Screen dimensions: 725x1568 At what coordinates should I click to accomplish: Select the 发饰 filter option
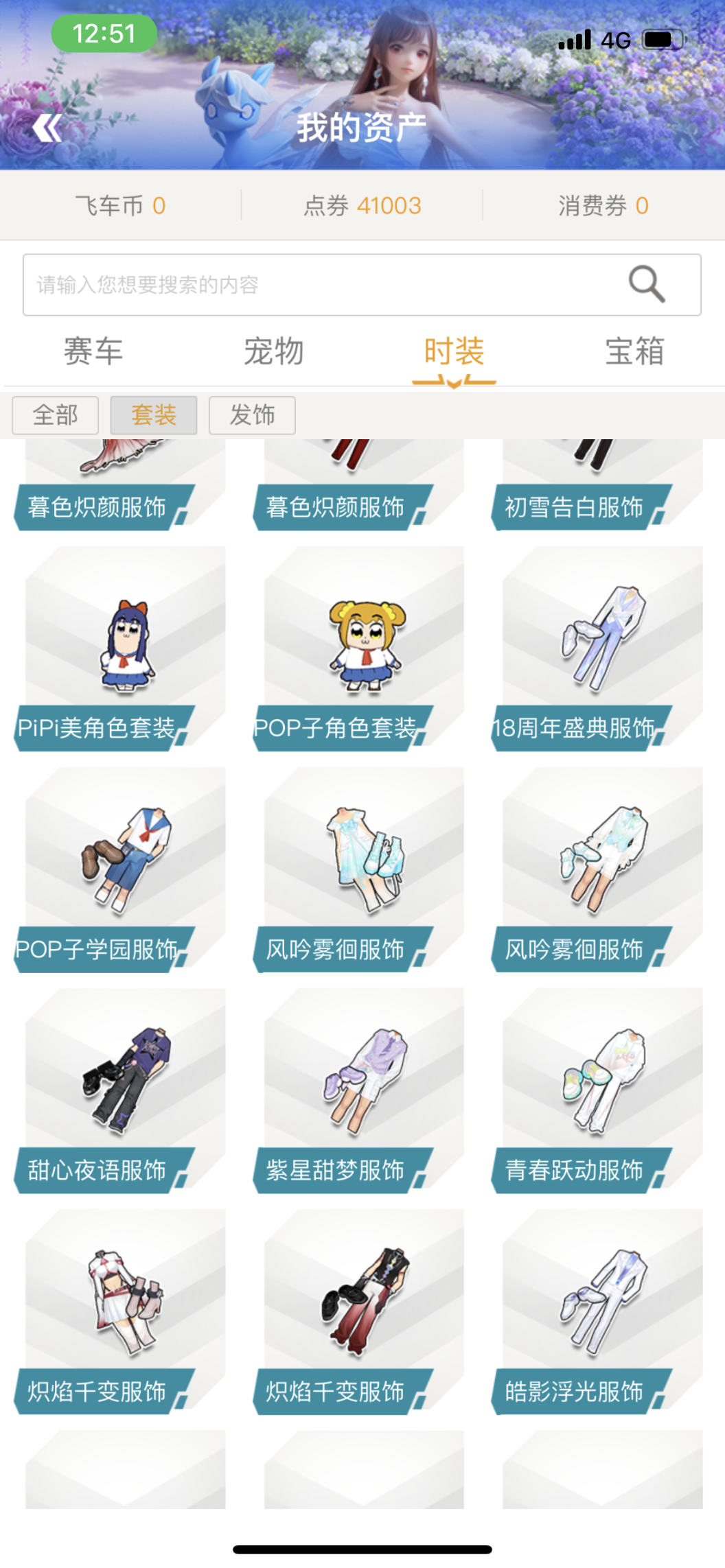click(251, 415)
